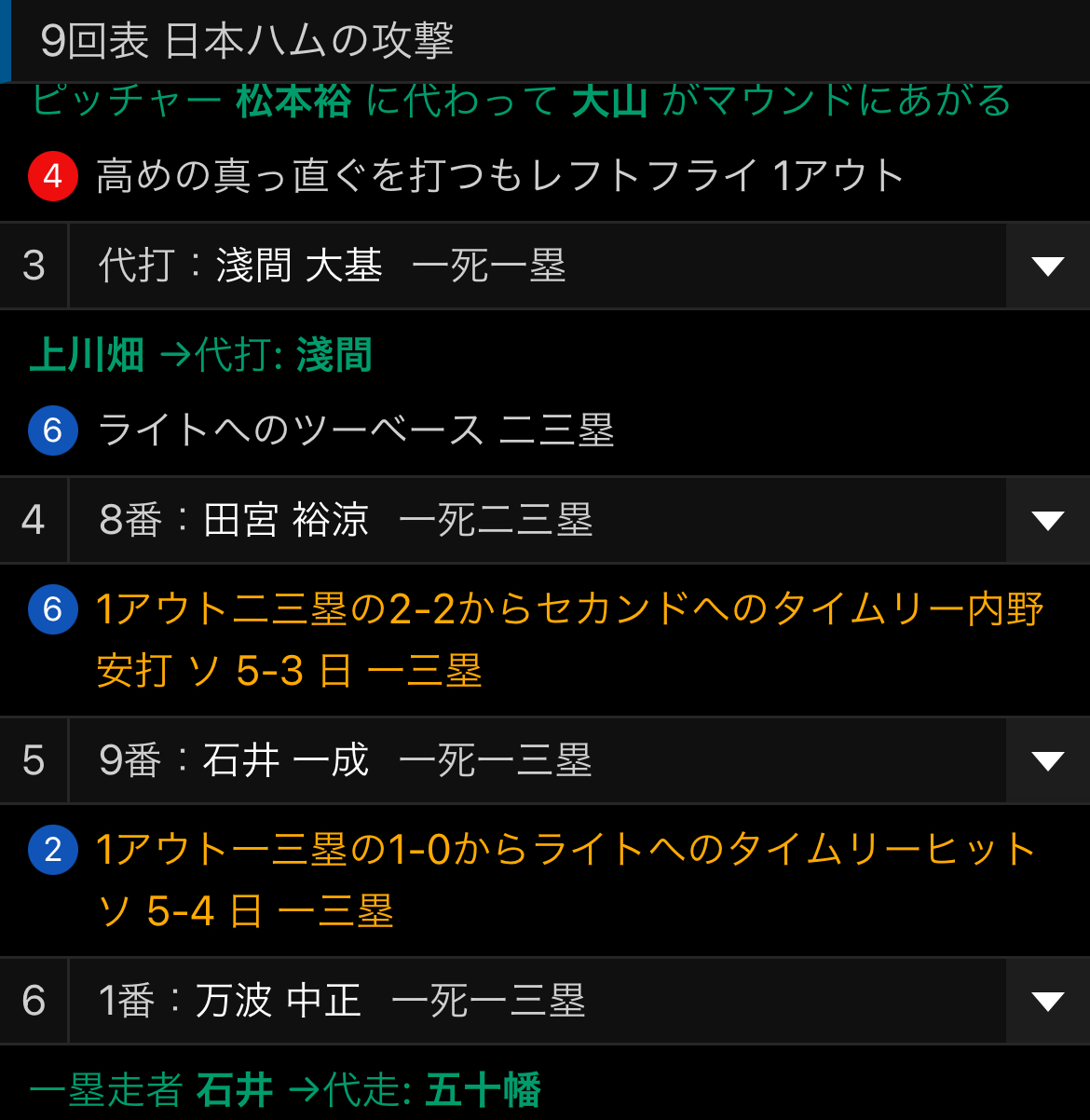Screen dimensions: 1090x1120
Task: Collapse the 8番 田宮 裕涼 at-bat row
Action: 1047,520
